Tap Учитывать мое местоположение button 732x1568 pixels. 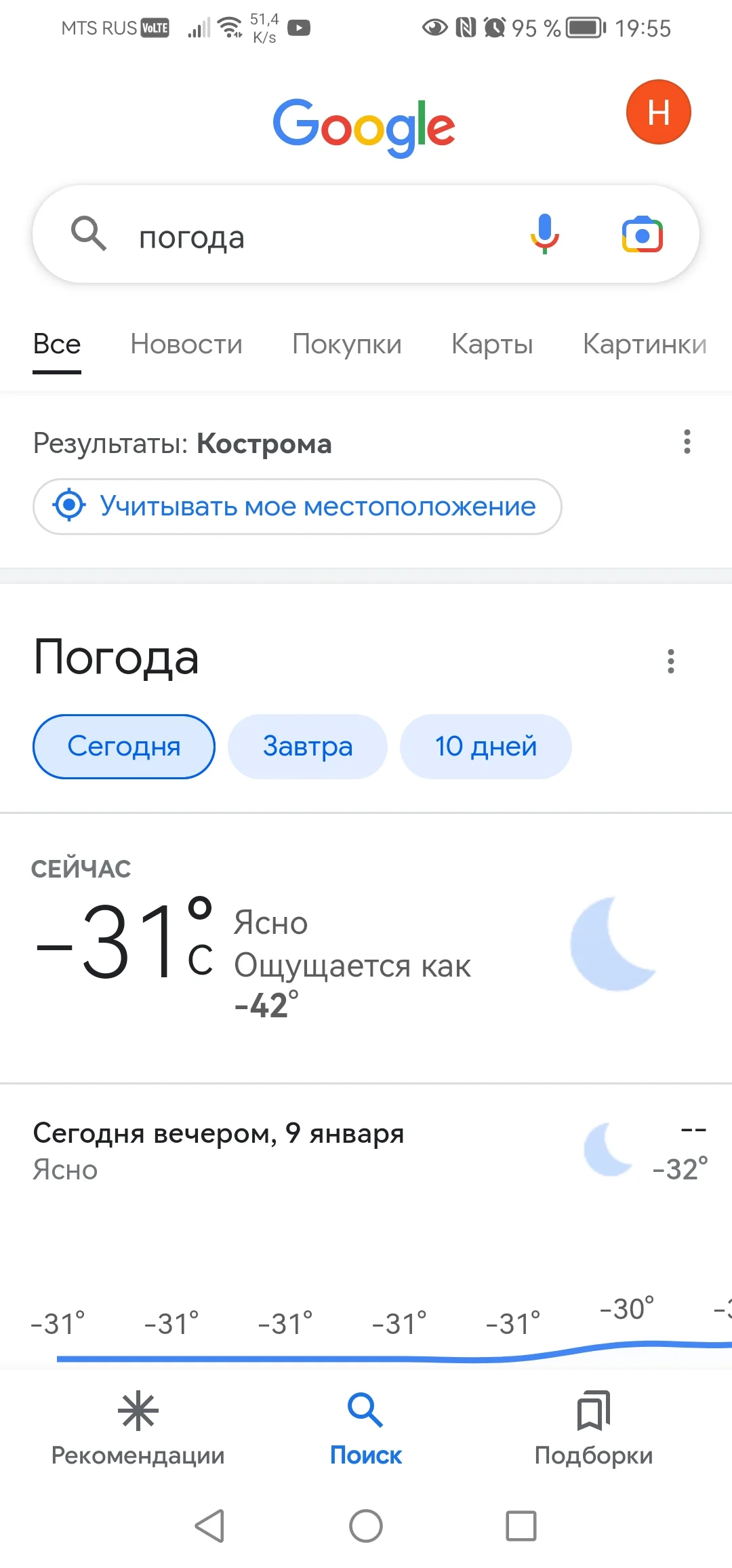296,506
